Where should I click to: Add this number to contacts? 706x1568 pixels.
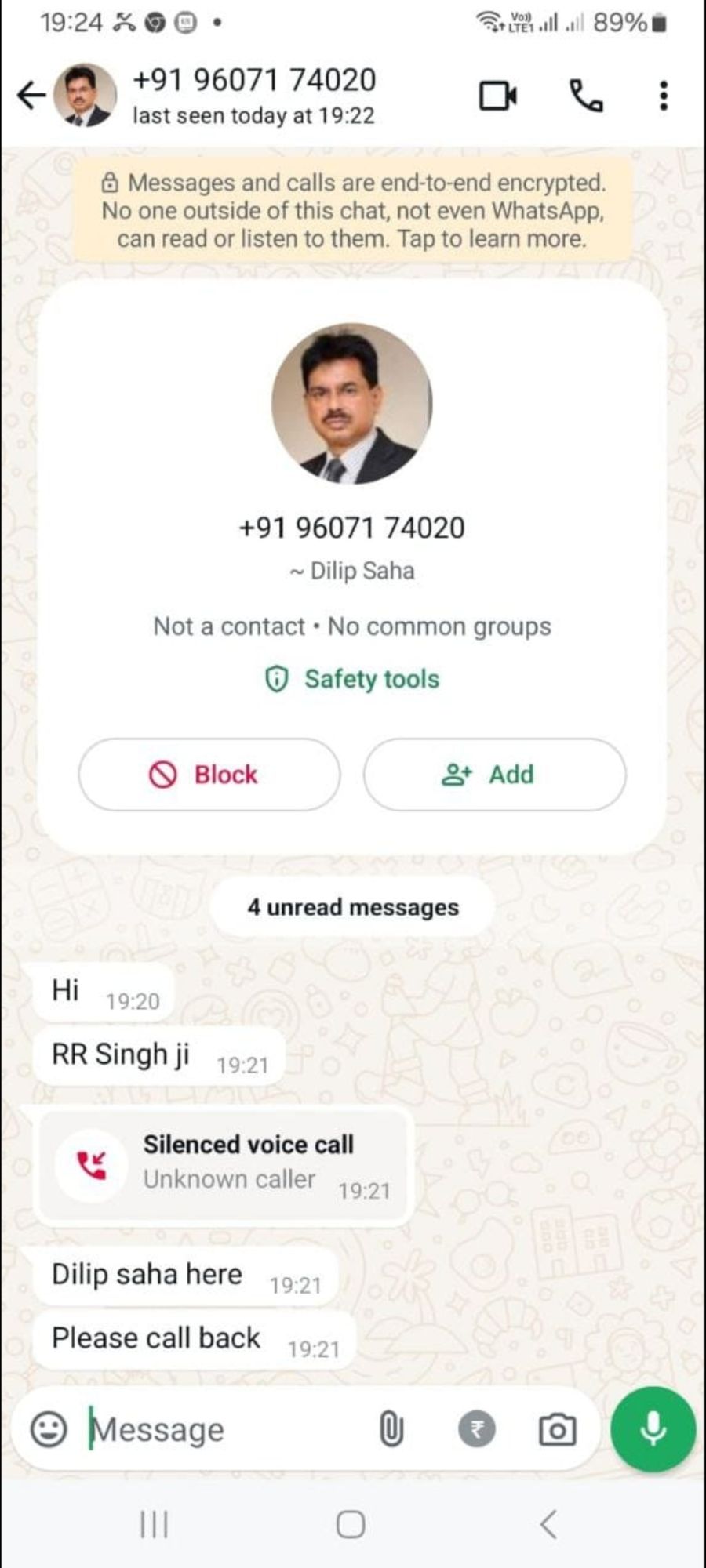495,775
